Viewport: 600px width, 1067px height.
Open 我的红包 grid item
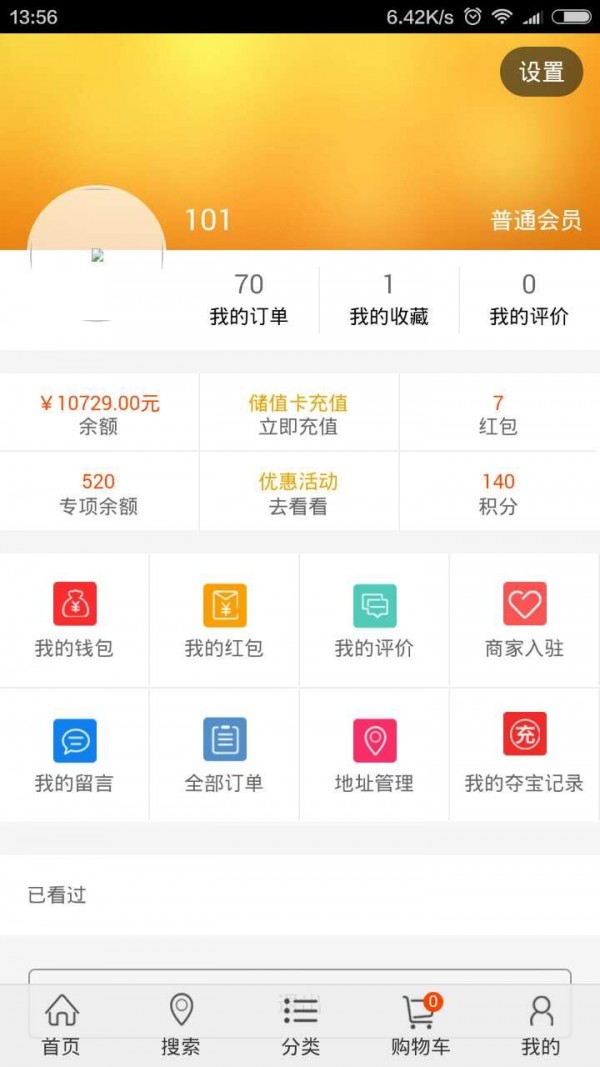click(x=224, y=619)
